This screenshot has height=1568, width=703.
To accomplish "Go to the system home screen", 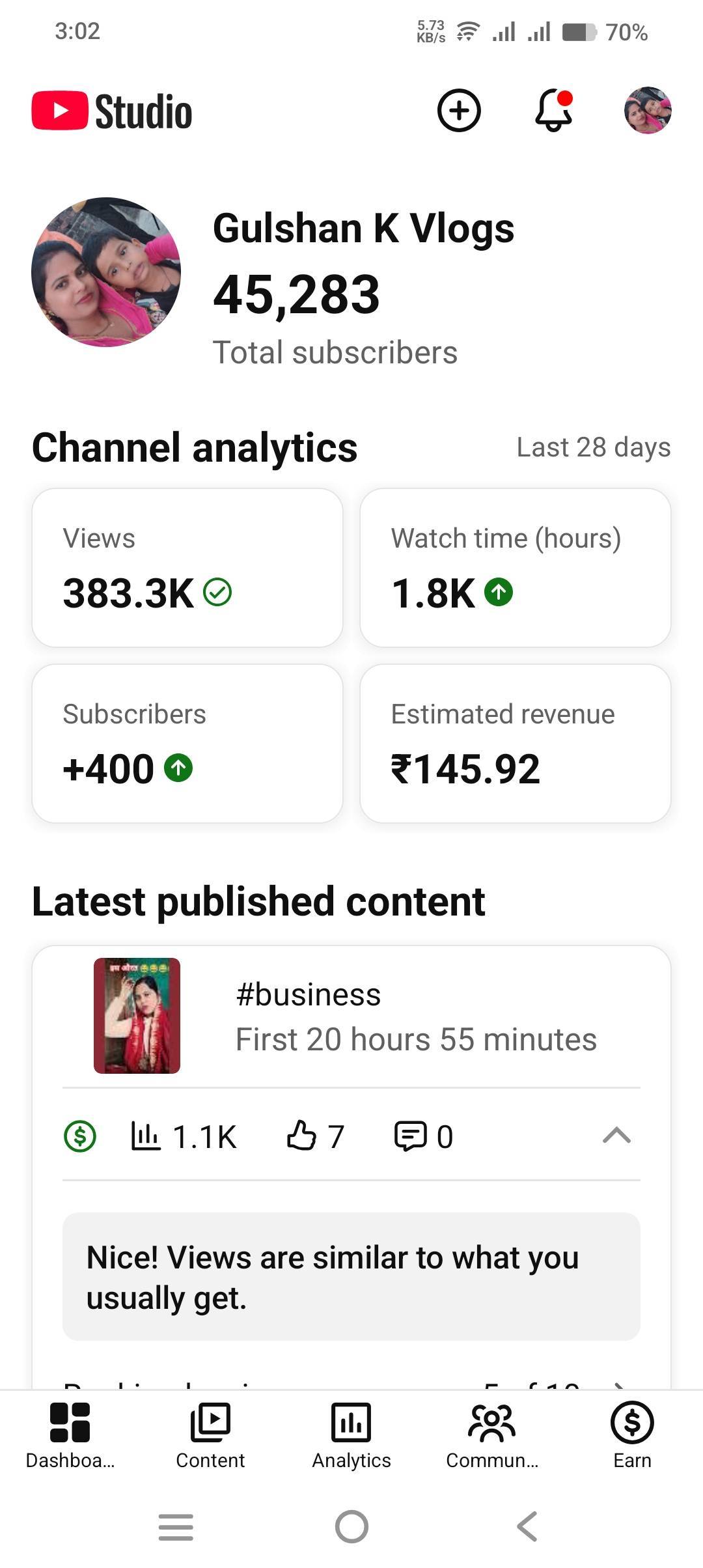I will point(351,1526).
